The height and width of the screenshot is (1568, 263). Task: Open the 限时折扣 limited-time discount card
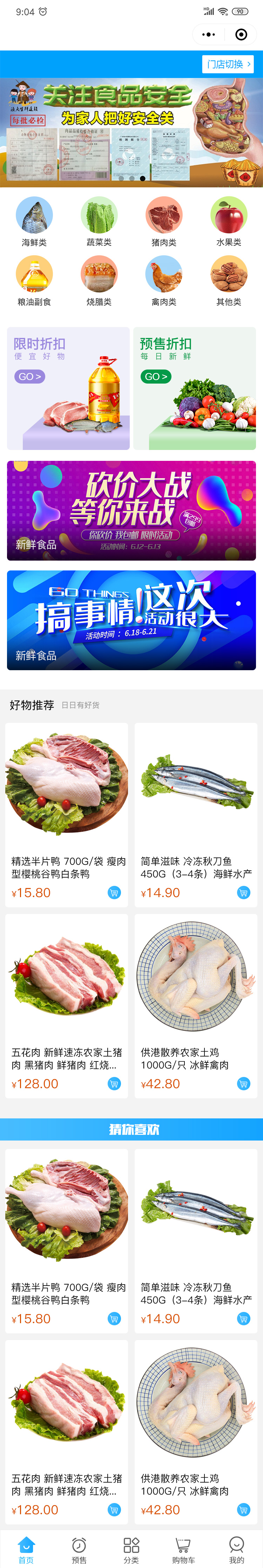[x=68, y=388]
